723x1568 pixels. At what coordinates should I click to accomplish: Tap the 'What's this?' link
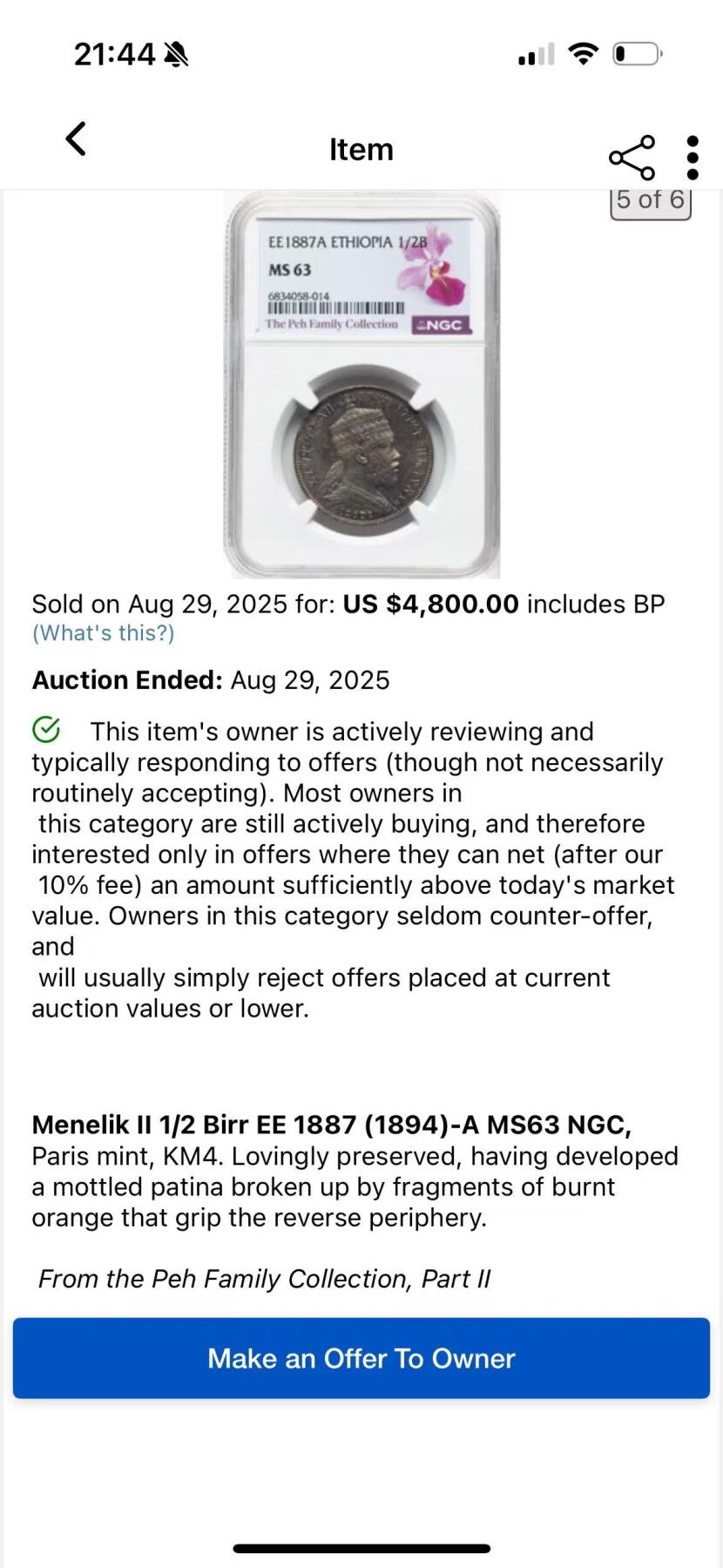coord(104,633)
